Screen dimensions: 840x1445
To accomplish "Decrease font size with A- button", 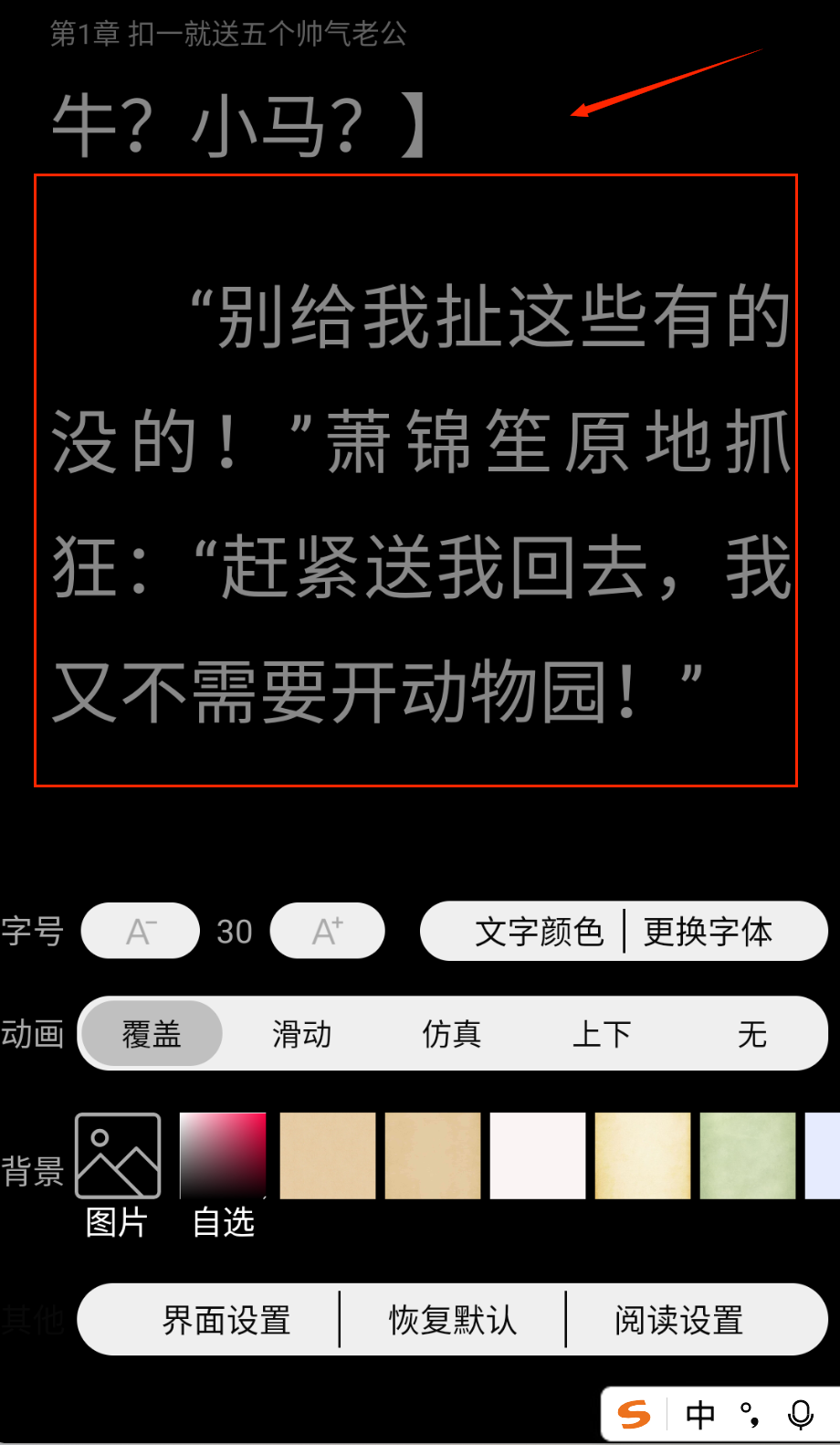I will point(141,931).
